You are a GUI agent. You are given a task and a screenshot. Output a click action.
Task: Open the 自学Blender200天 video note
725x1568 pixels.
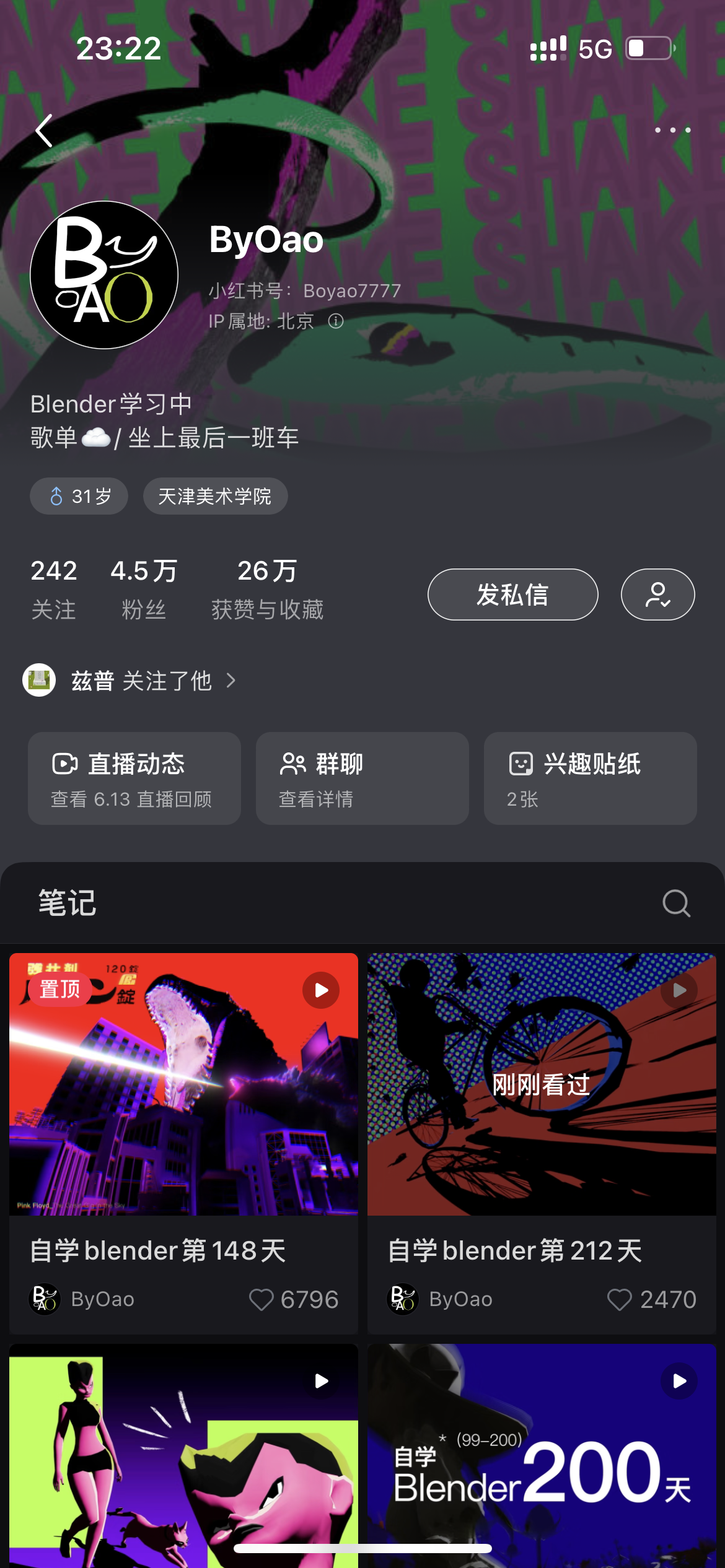(542, 1455)
